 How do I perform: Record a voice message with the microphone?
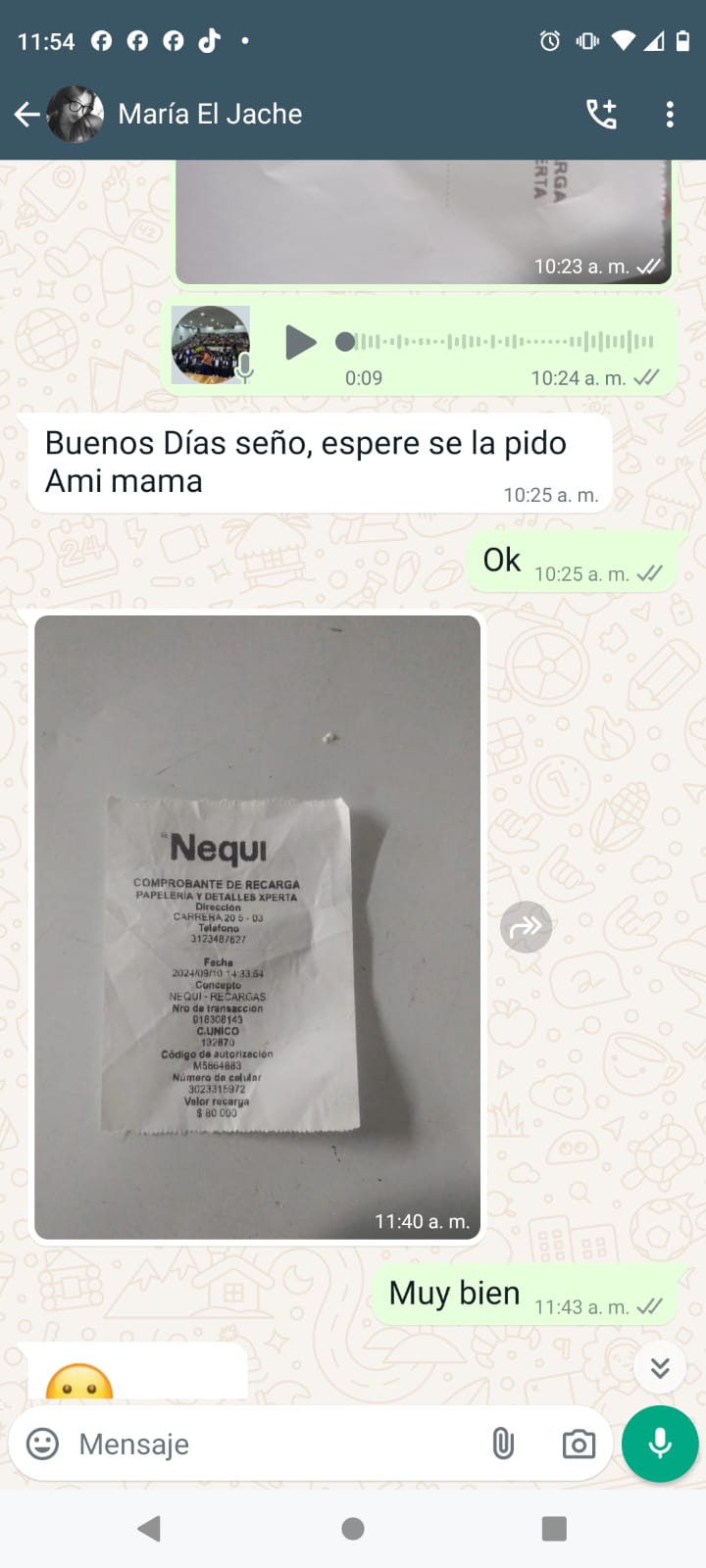click(660, 1444)
